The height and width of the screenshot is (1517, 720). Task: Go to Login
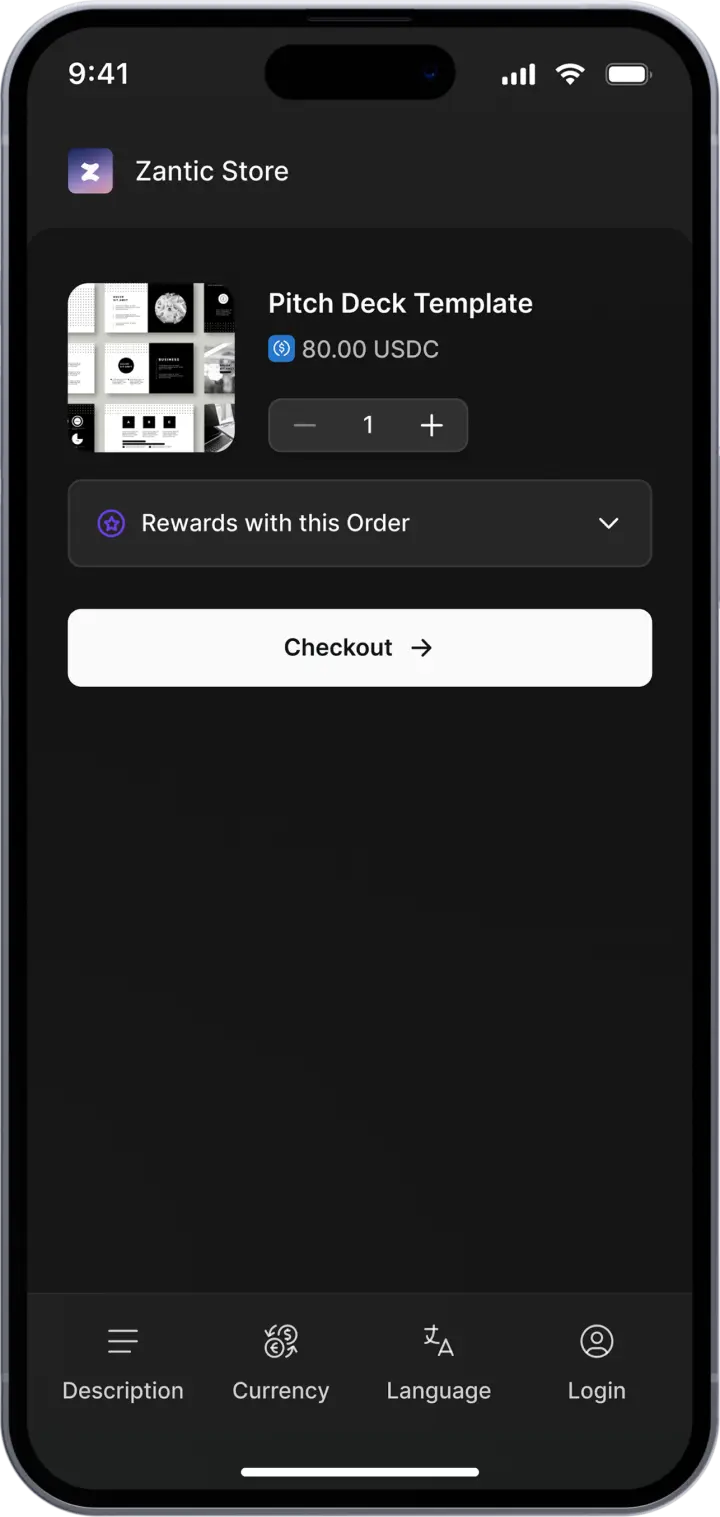[596, 1363]
